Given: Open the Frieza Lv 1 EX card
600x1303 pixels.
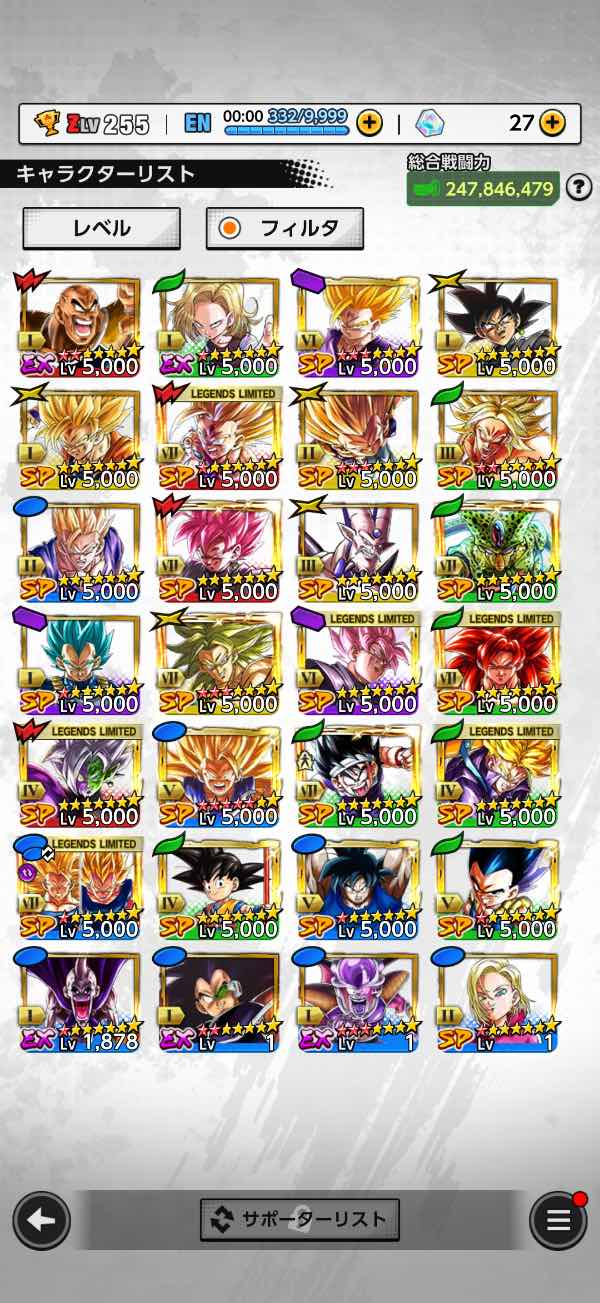Looking at the screenshot, I should [x=357, y=1000].
